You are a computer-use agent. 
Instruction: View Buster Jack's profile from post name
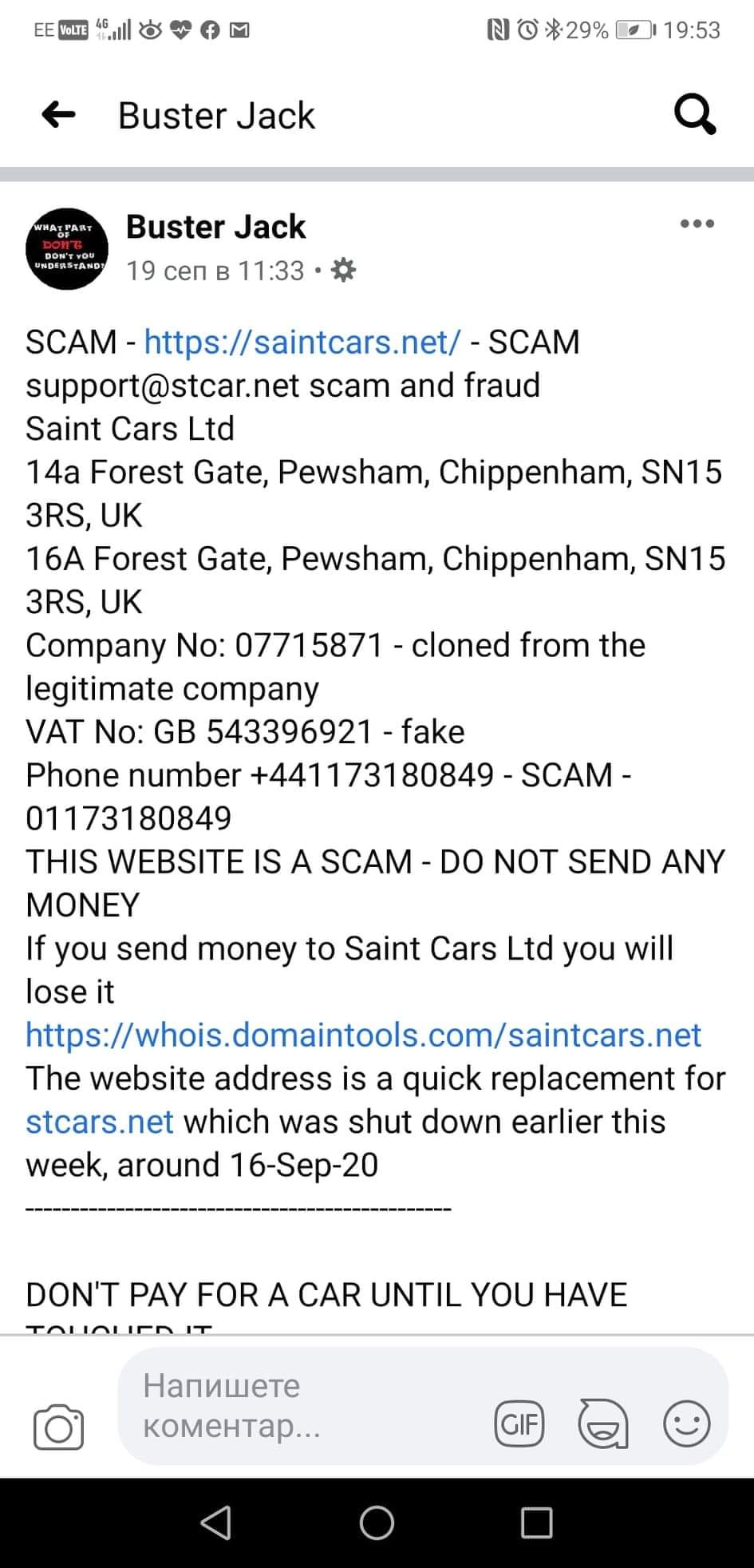pyautogui.click(x=215, y=228)
